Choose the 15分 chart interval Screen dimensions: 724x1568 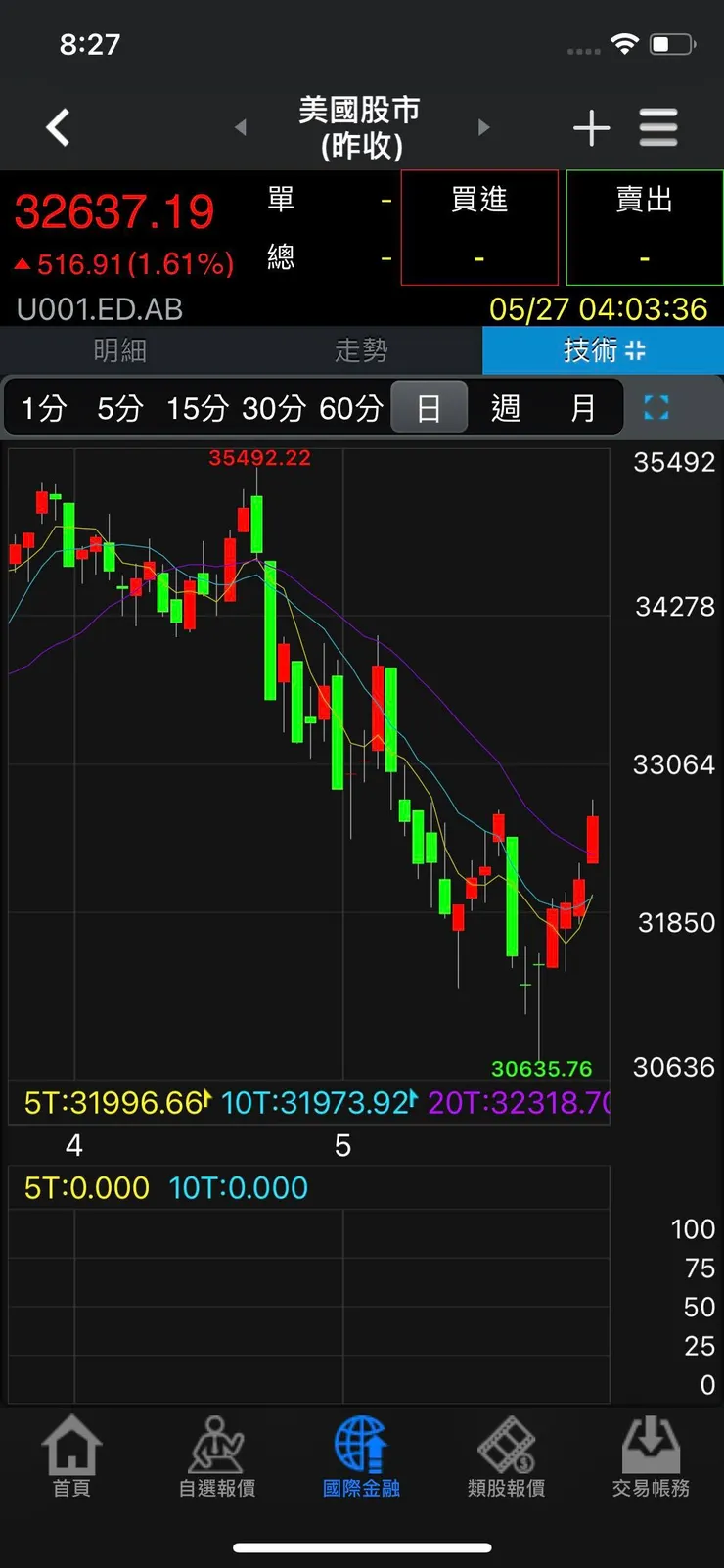[197, 408]
